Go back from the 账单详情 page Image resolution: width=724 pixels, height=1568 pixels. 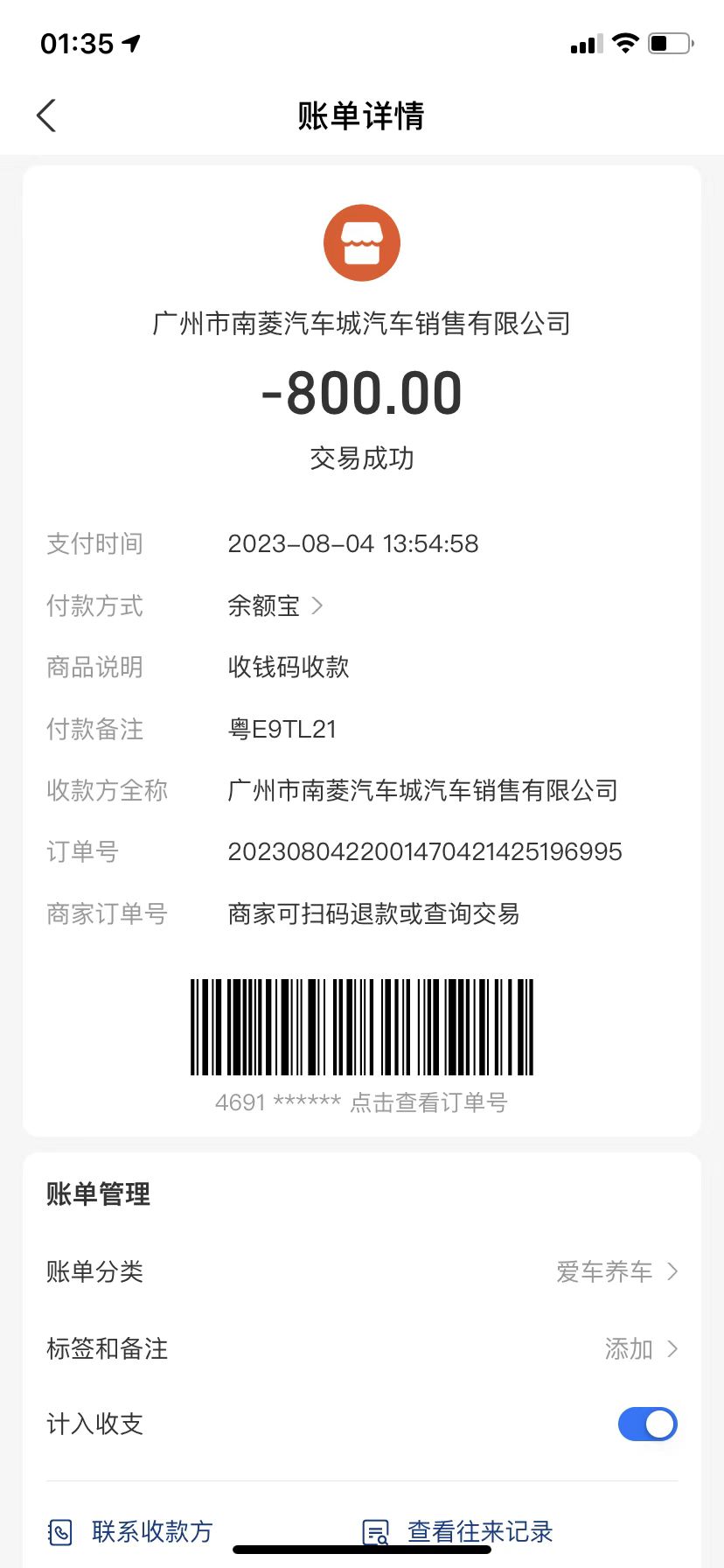click(x=46, y=115)
